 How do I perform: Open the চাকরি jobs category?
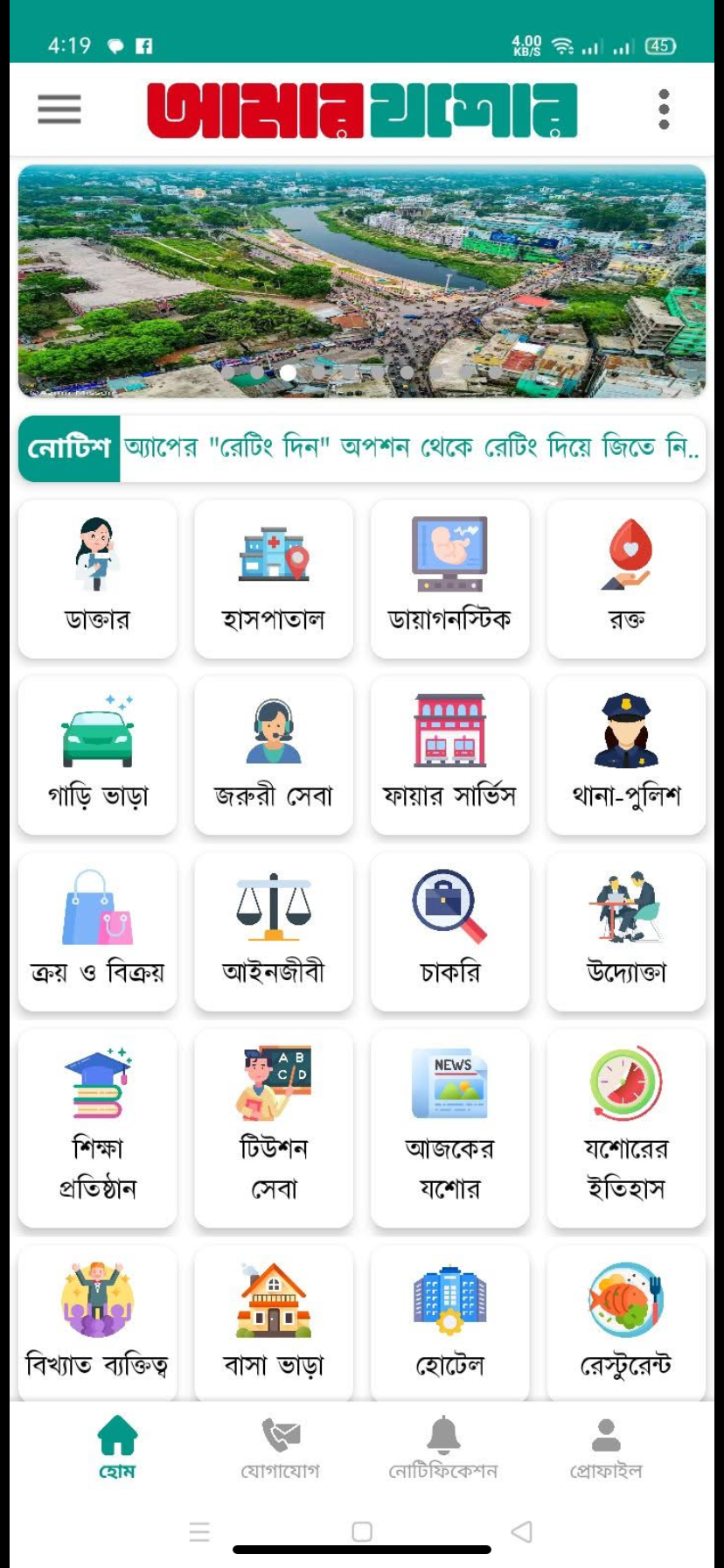(449, 932)
